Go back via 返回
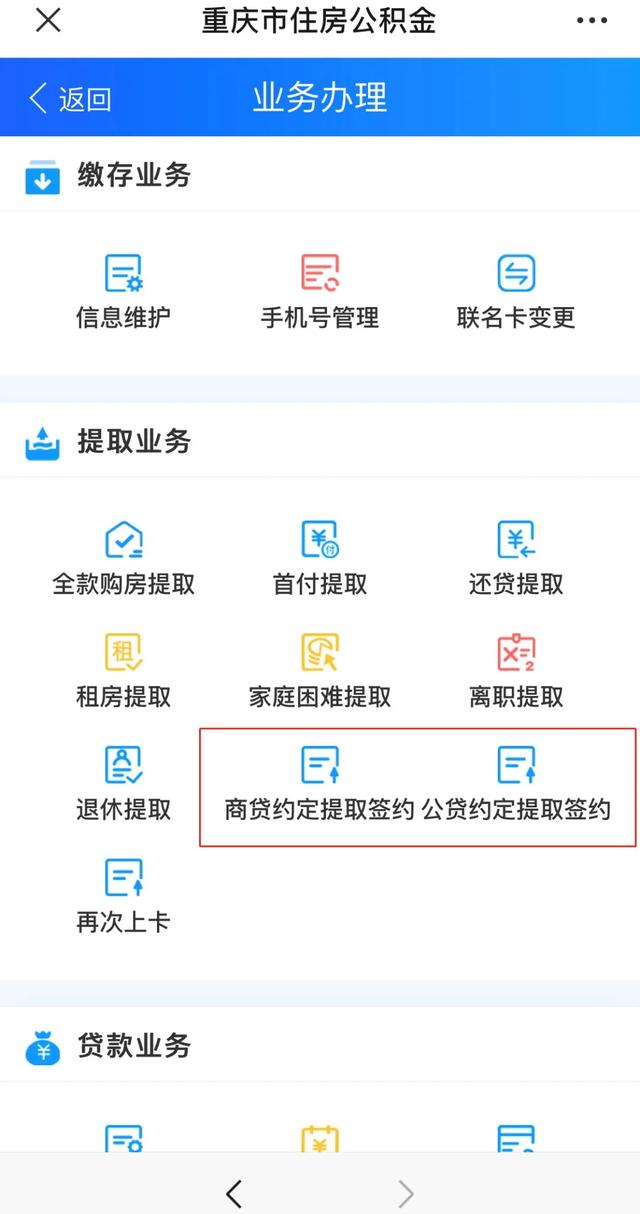Viewport: 640px width, 1214px height. point(70,98)
